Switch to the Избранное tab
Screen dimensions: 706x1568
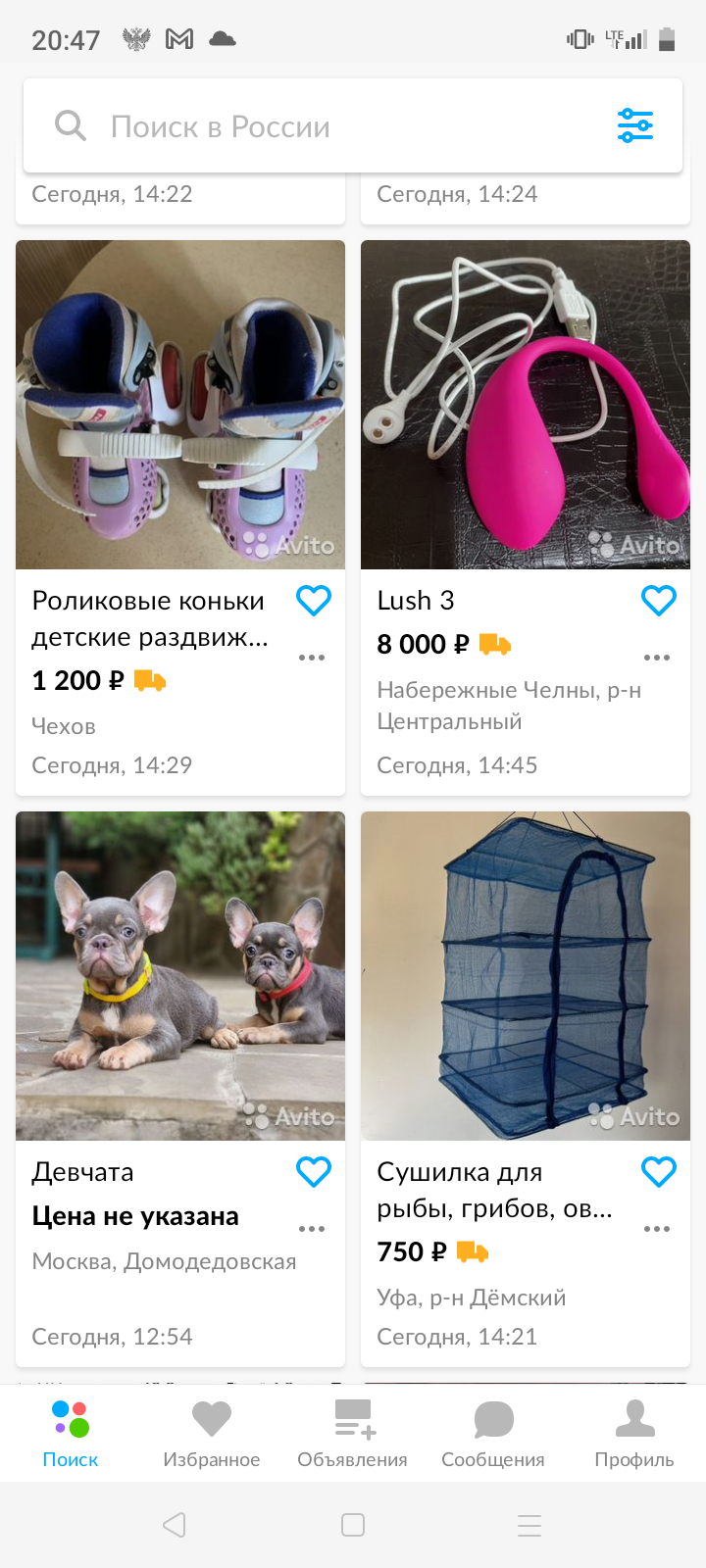[212, 1433]
